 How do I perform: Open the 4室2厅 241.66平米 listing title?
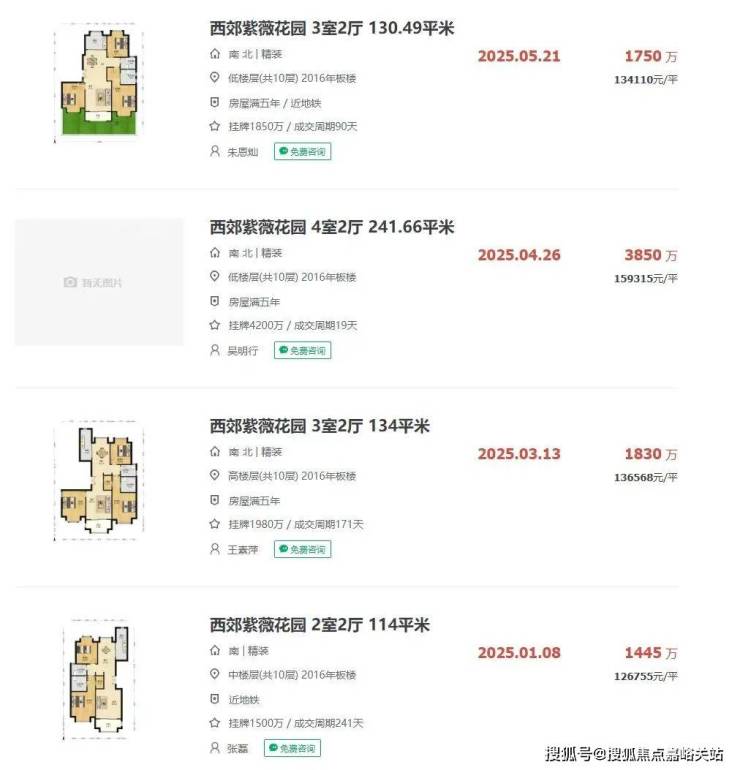(331, 227)
